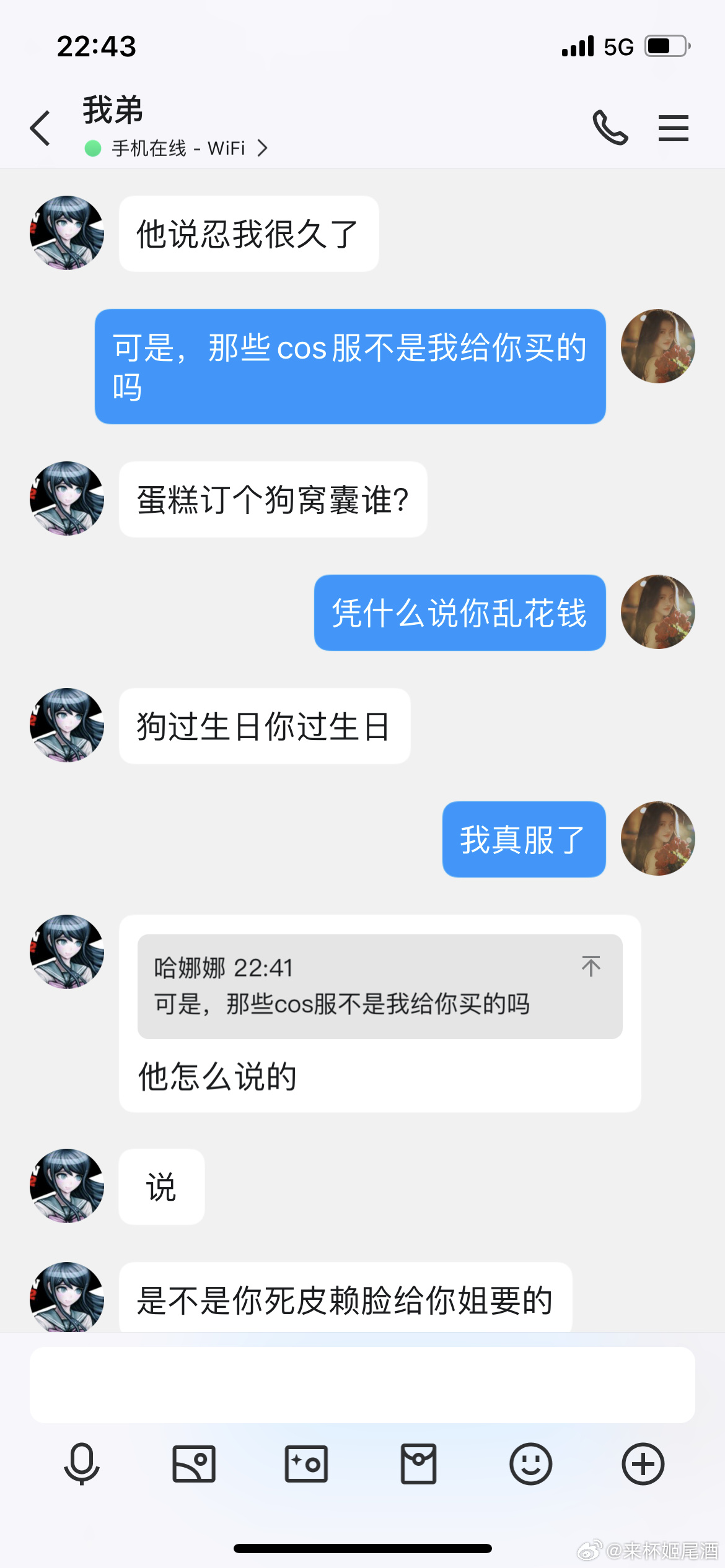Viewport: 725px width, 1568px height.
Task: Open the photo album picker
Action: (194, 1464)
